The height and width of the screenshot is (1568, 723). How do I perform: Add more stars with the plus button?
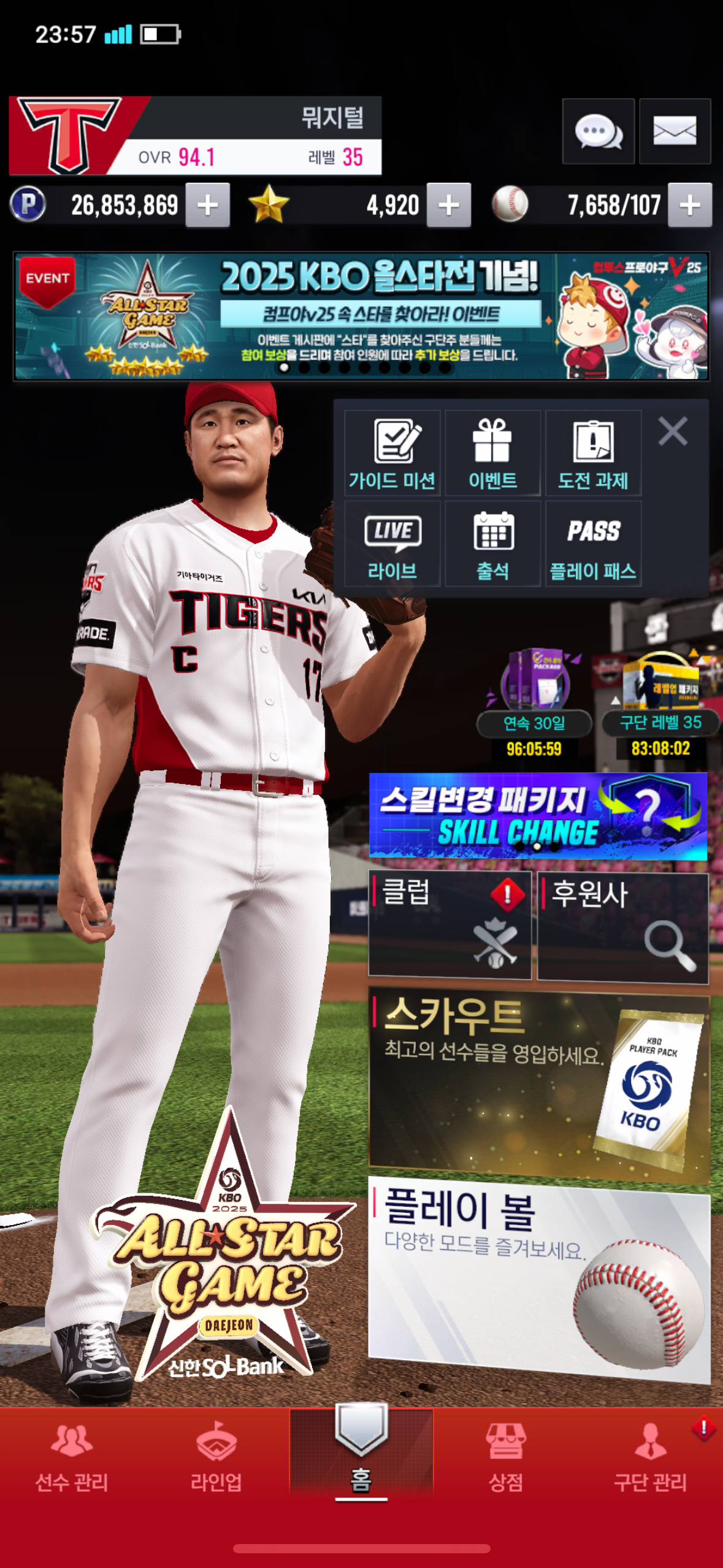pos(449,206)
